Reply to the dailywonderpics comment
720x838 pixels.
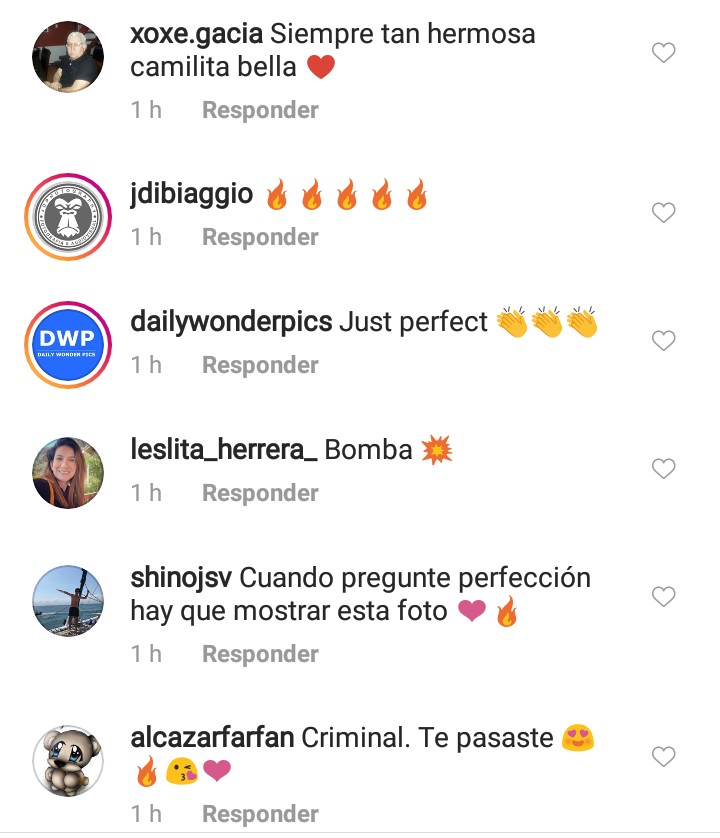(260, 365)
